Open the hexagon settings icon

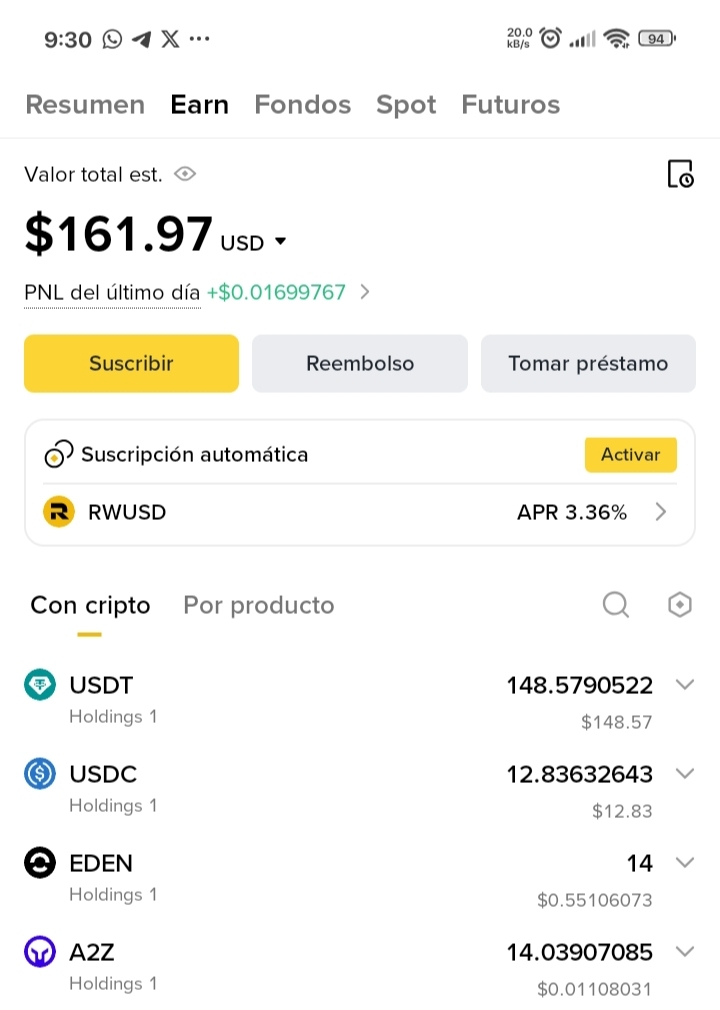(x=680, y=604)
